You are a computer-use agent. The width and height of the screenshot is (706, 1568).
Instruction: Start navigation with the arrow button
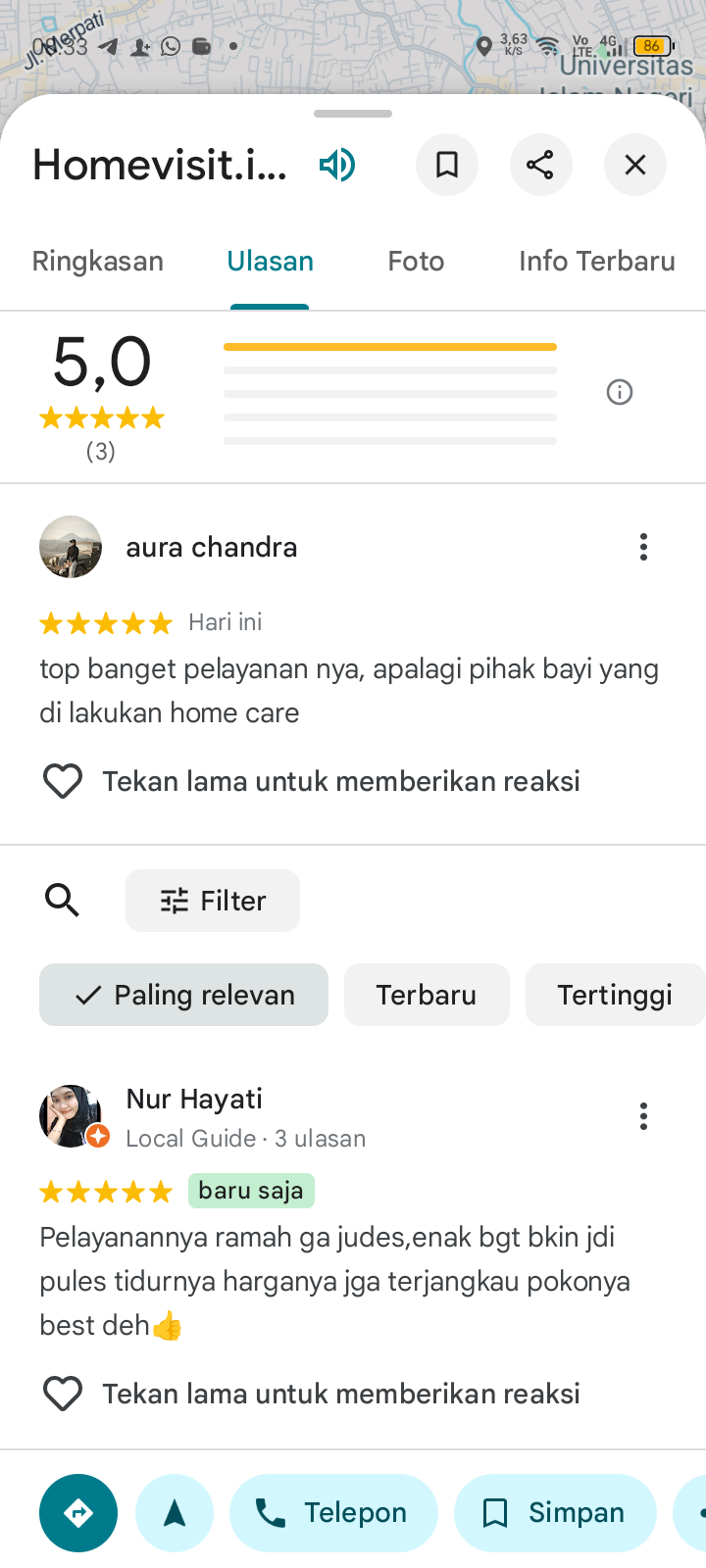[175, 1513]
